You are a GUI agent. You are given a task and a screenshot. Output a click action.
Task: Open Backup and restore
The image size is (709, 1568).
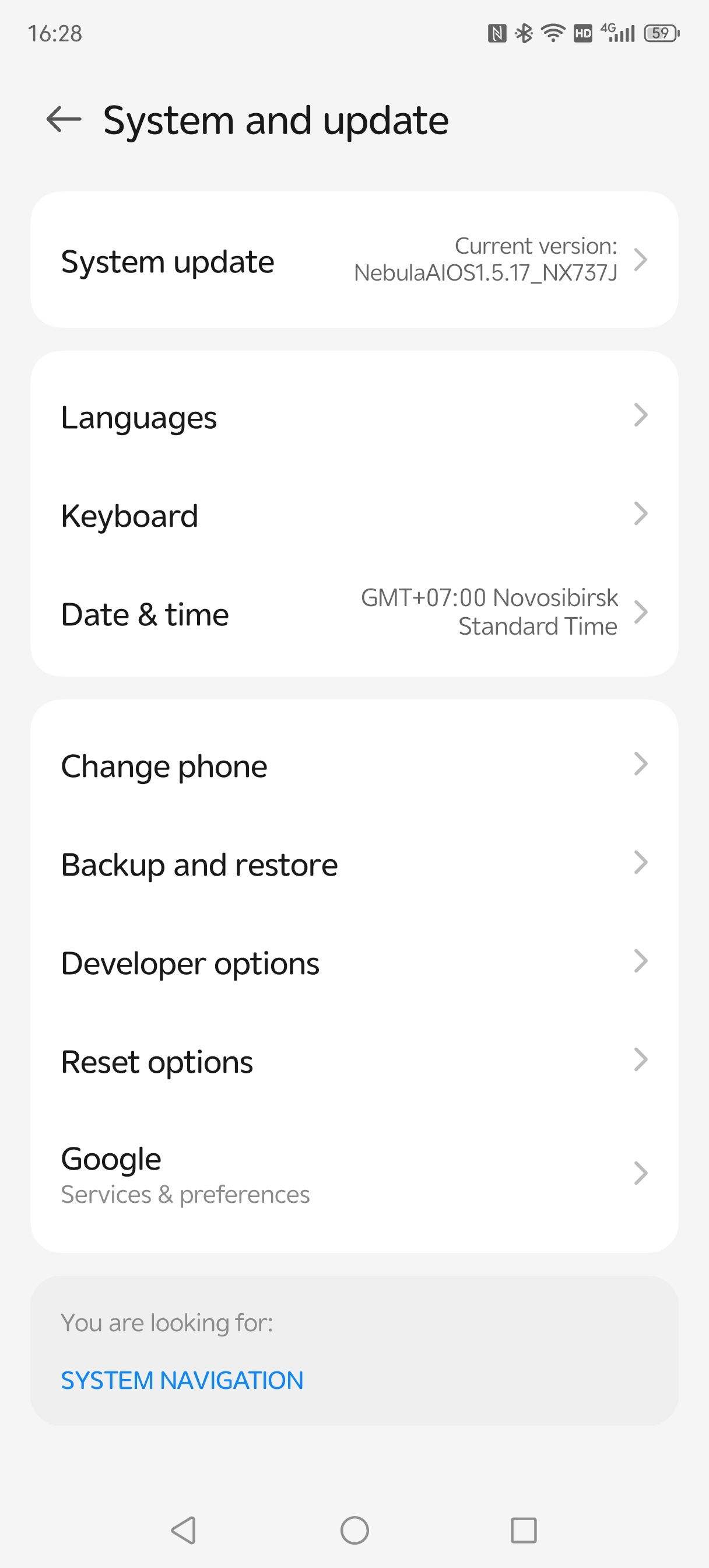pos(354,864)
